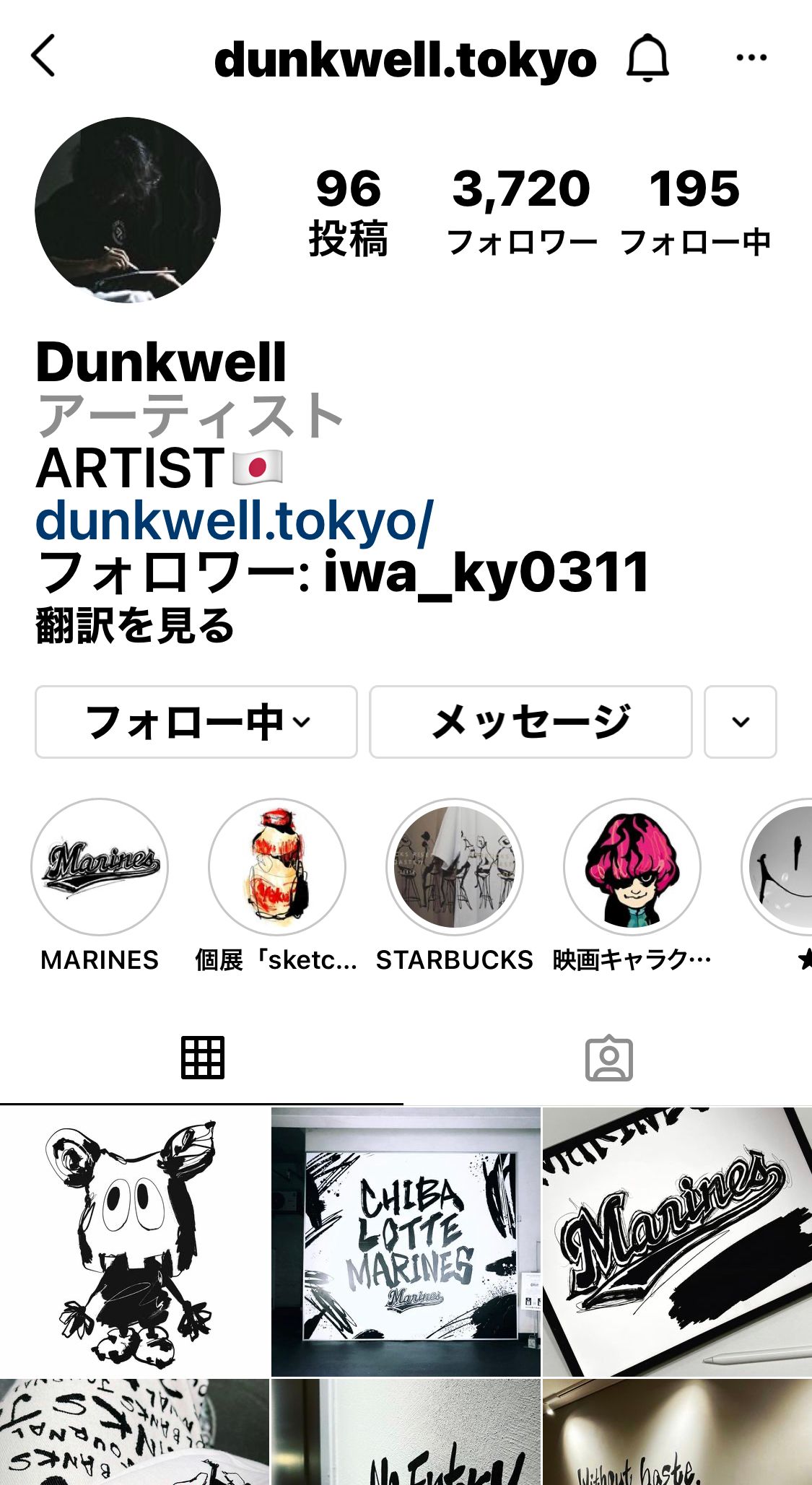Image resolution: width=812 pixels, height=1485 pixels.
Task: View the 3,720 followers list
Action: pos(521,212)
